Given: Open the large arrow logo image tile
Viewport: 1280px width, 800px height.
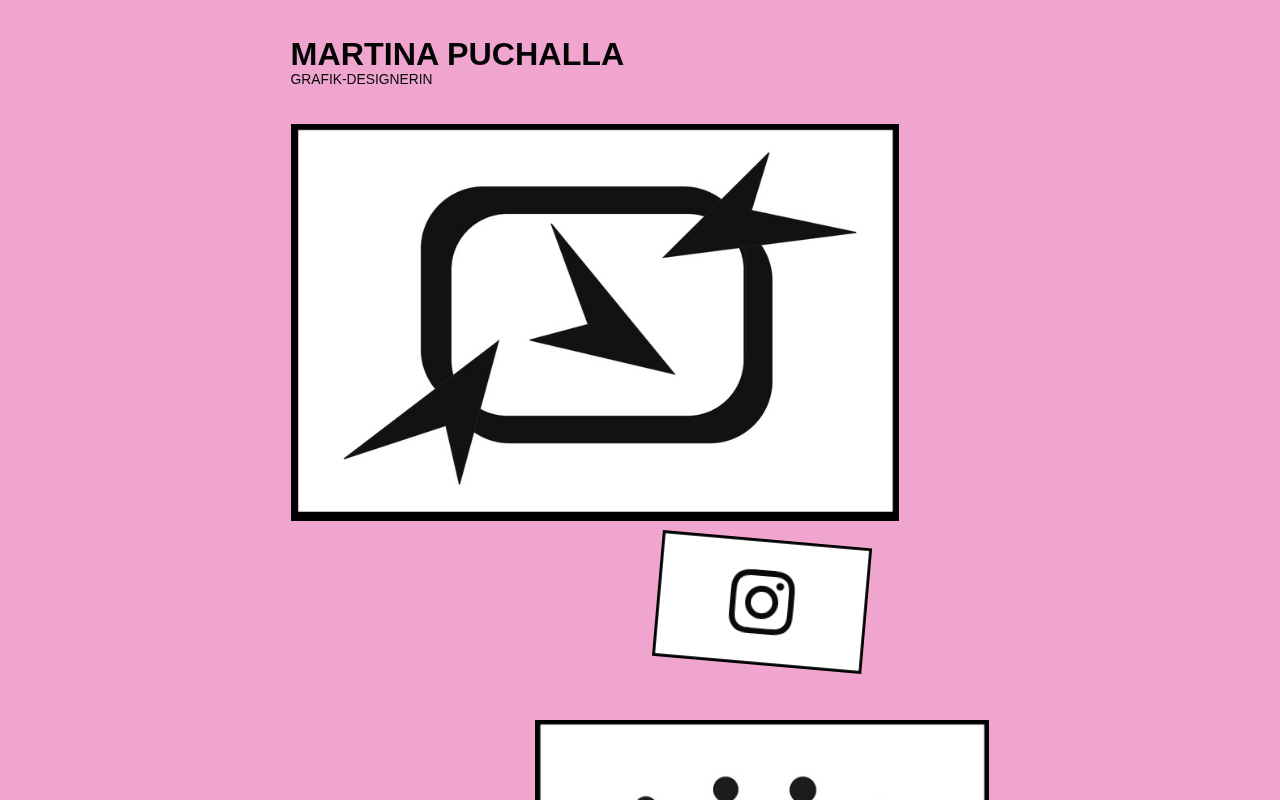Looking at the screenshot, I should [x=595, y=322].
